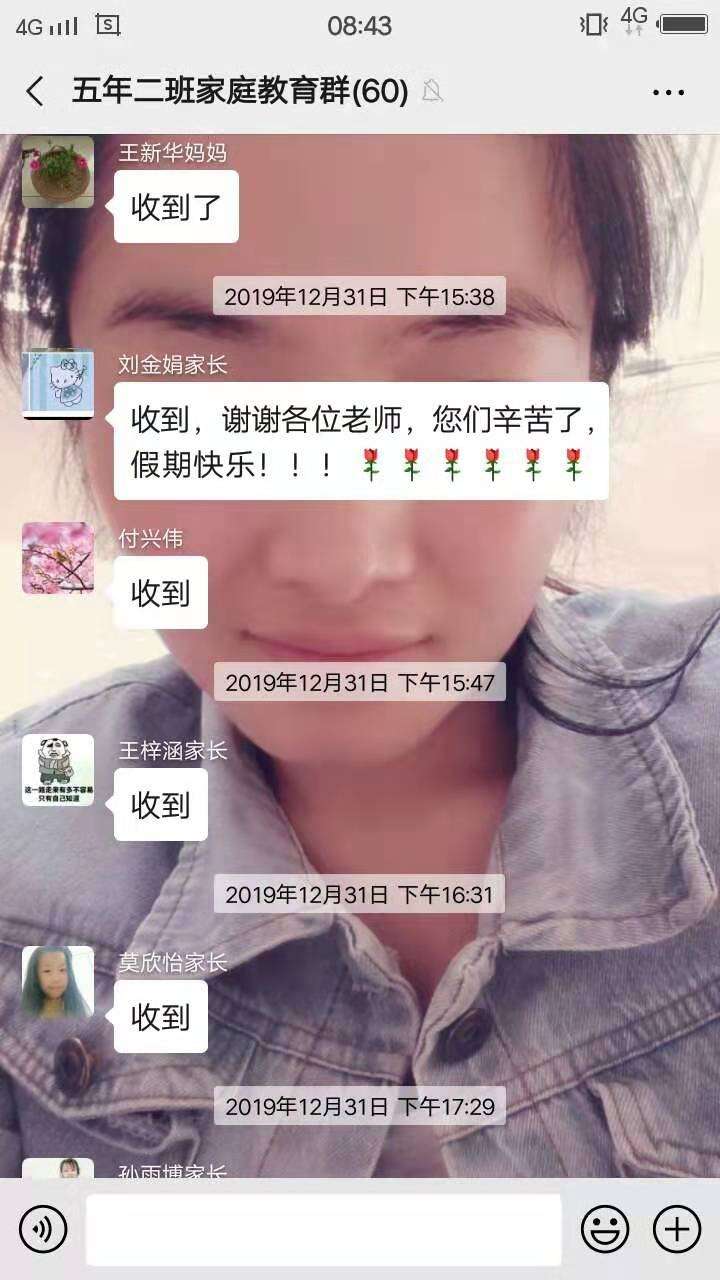This screenshot has width=720, height=1280.
Task: Open 刘金娟家长's avatar
Action: (58, 384)
